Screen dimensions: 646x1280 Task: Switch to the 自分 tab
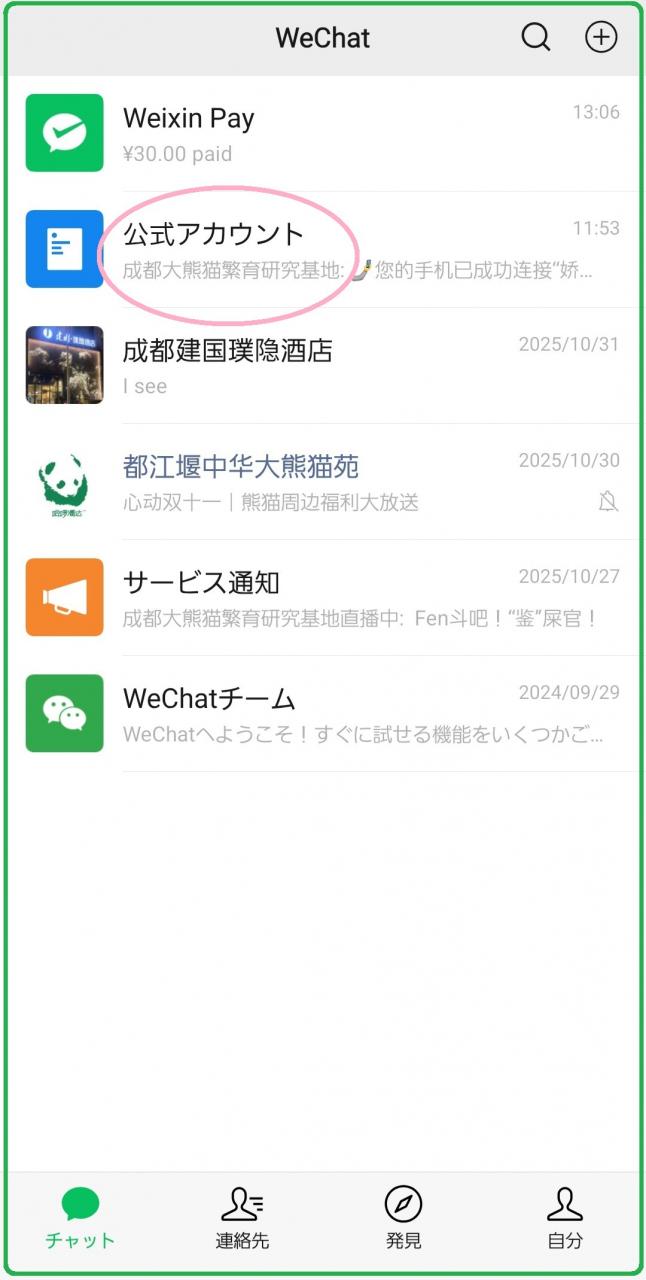pos(565,1219)
